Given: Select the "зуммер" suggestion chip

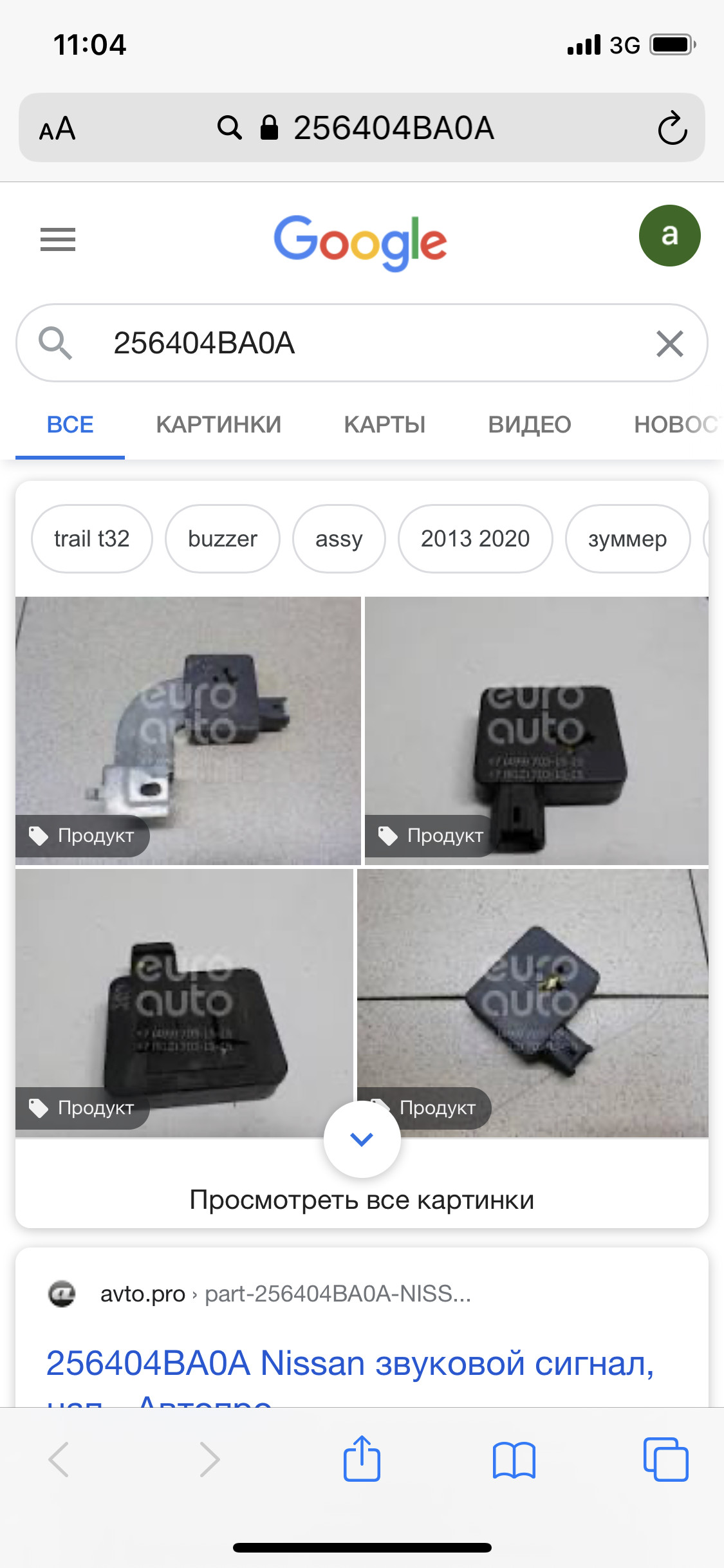Looking at the screenshot, I should pyautogui.click(x=627, y=539).
